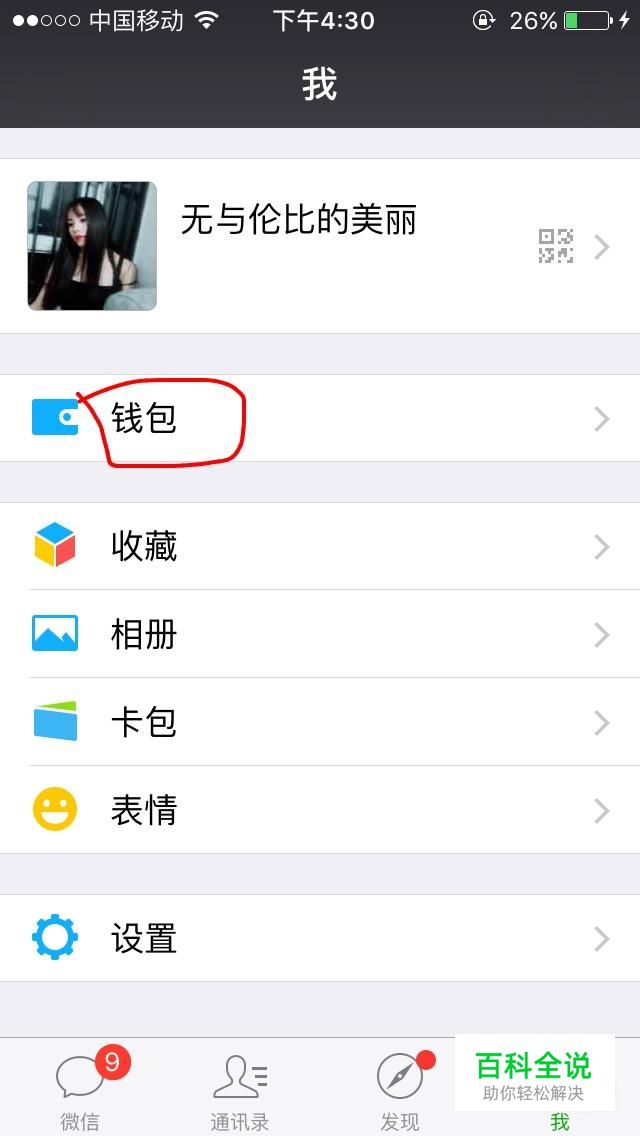This screenshot has height=1136, width=640.
Task: Switch to the 微信 chats tab
Action: coord(80,1090)
